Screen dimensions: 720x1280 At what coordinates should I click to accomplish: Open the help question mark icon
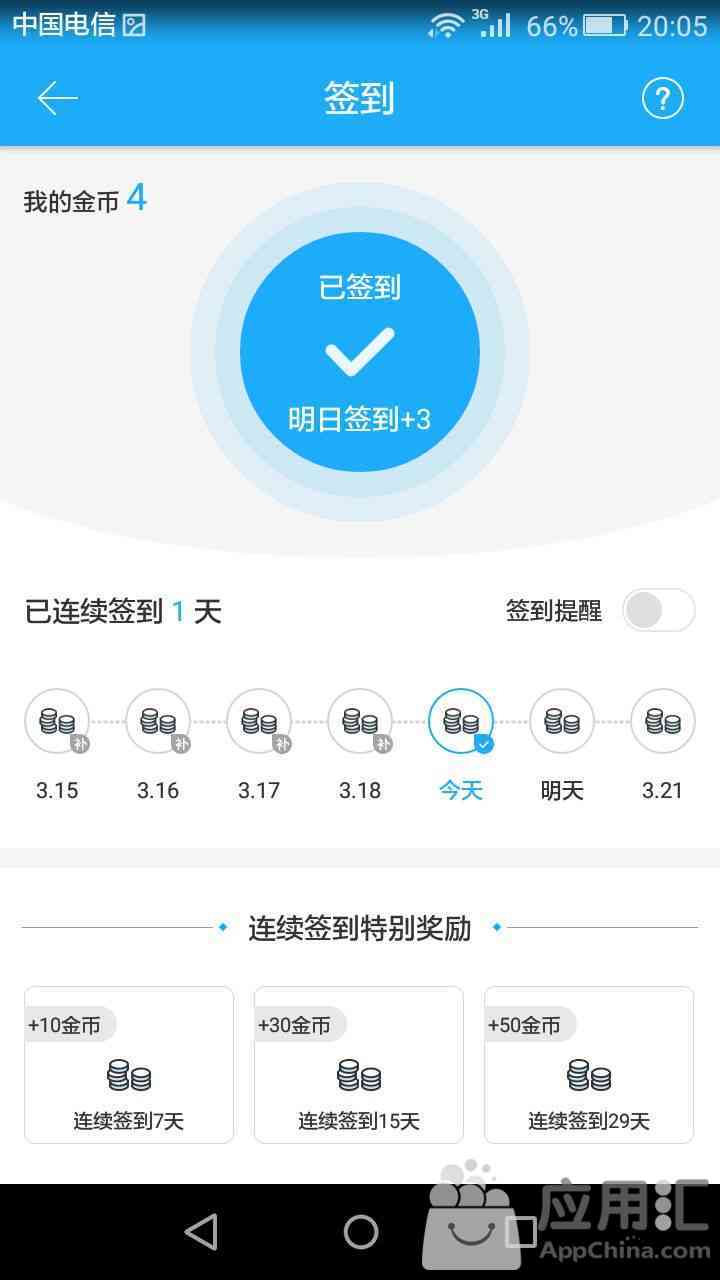[662, 98]
